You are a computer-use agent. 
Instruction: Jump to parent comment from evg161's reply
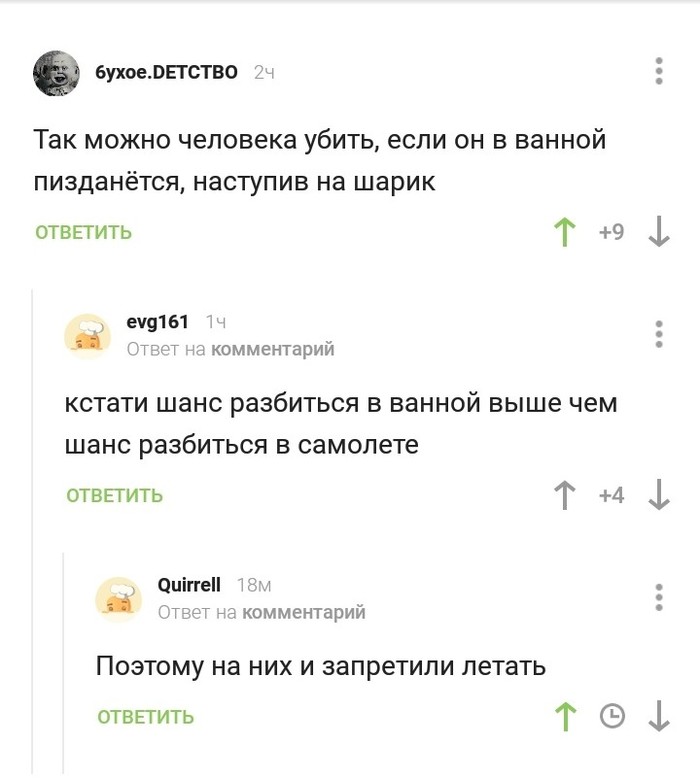[x=273, y=349]
